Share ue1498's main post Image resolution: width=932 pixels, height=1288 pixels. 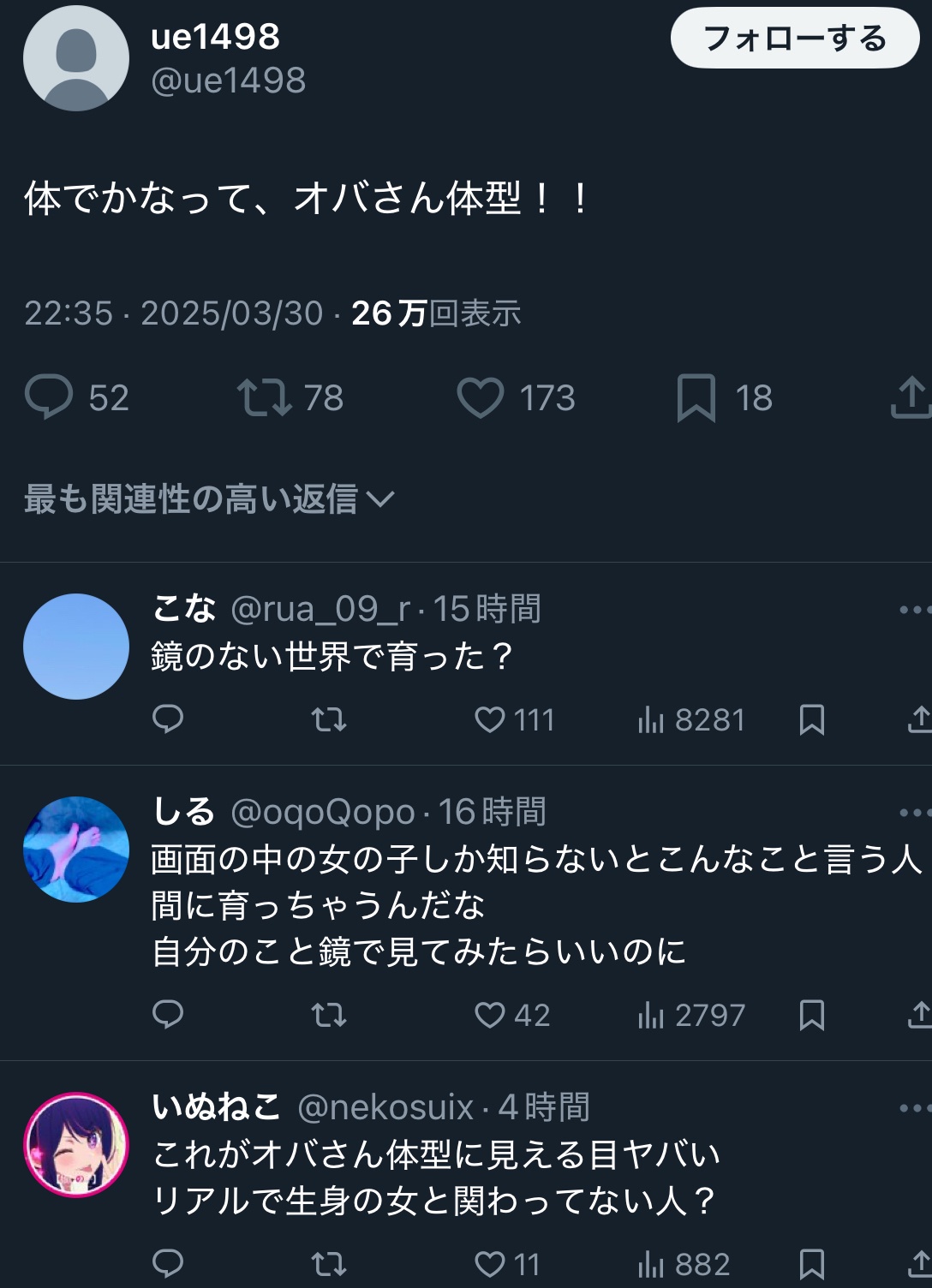[x=910, y=398]
